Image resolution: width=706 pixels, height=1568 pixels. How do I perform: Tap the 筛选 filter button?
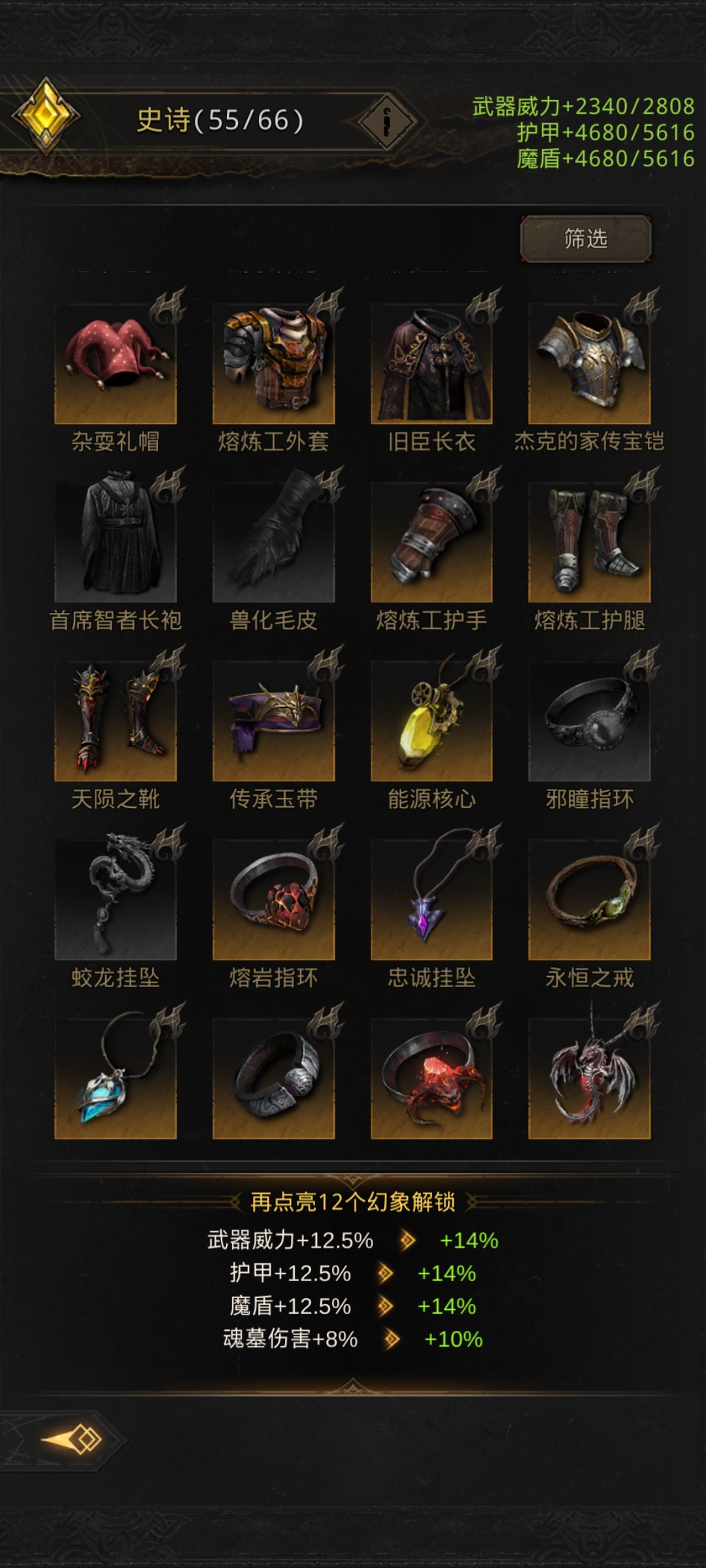coord(586,238)
